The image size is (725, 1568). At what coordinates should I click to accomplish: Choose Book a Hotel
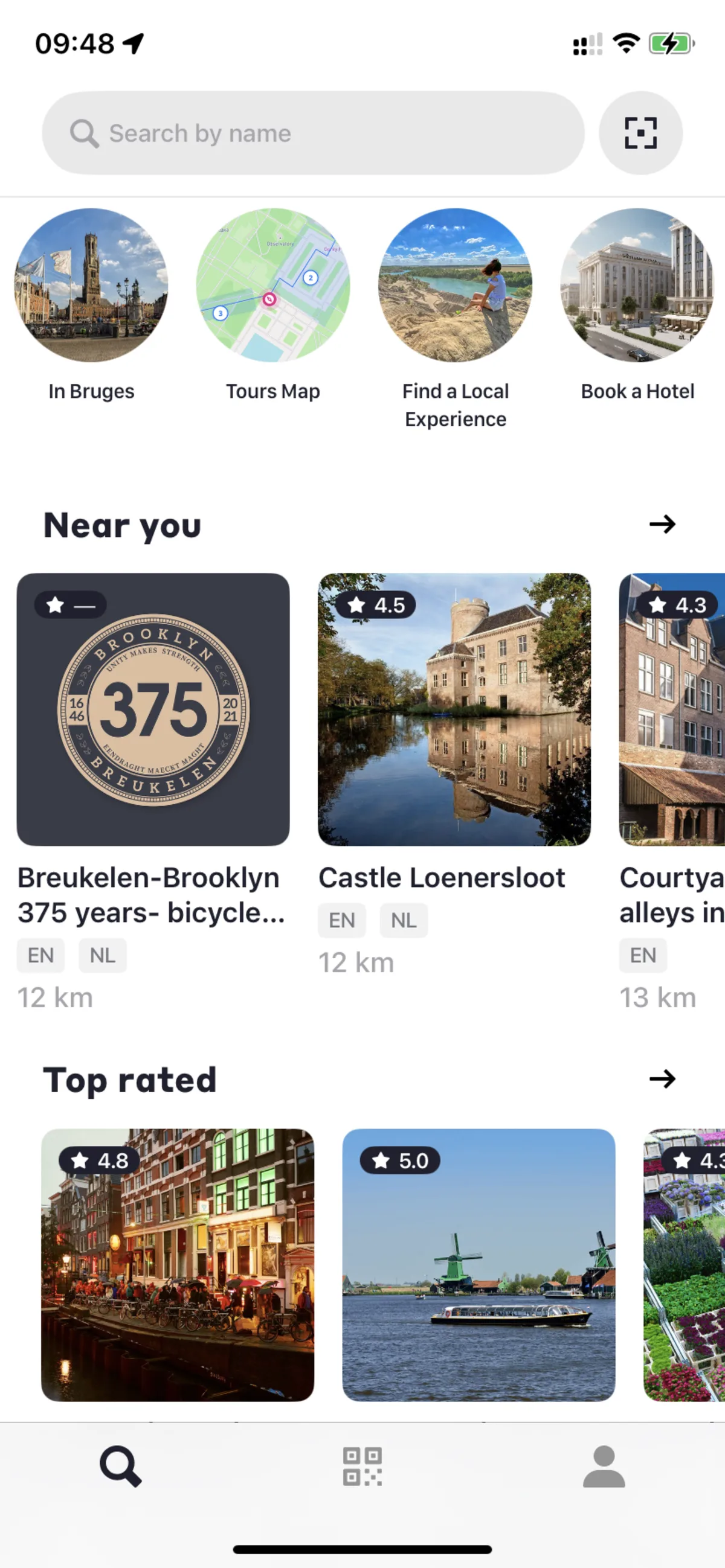637,286
